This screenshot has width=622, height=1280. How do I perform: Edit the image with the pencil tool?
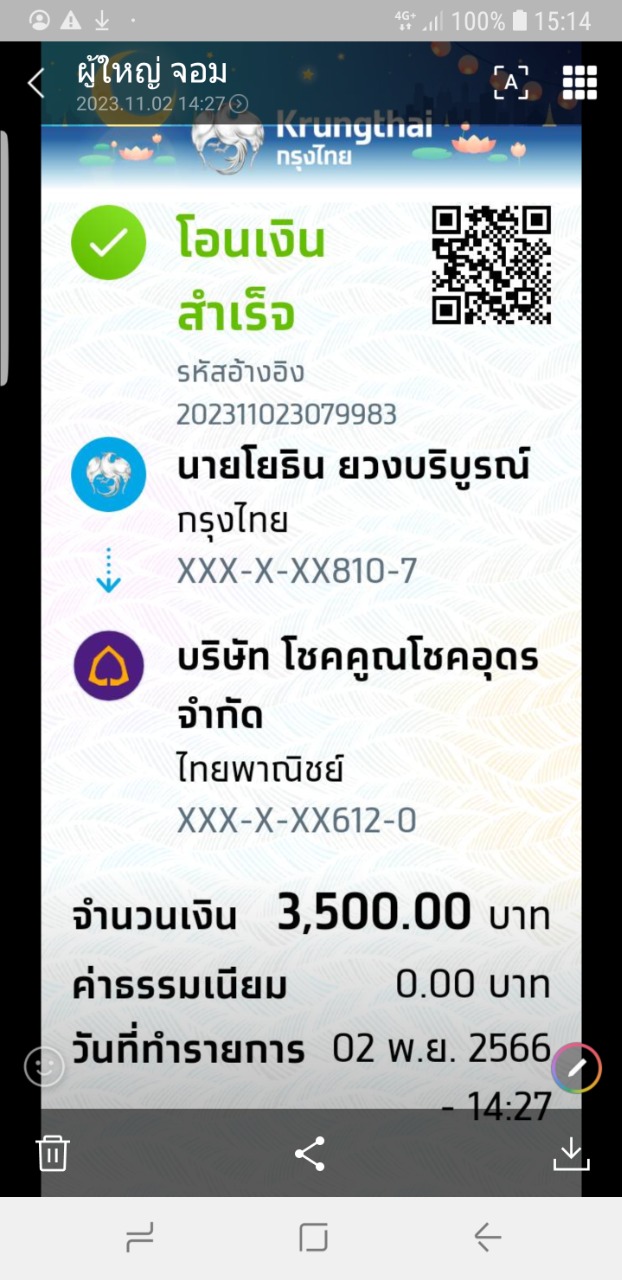[576, 1068]
